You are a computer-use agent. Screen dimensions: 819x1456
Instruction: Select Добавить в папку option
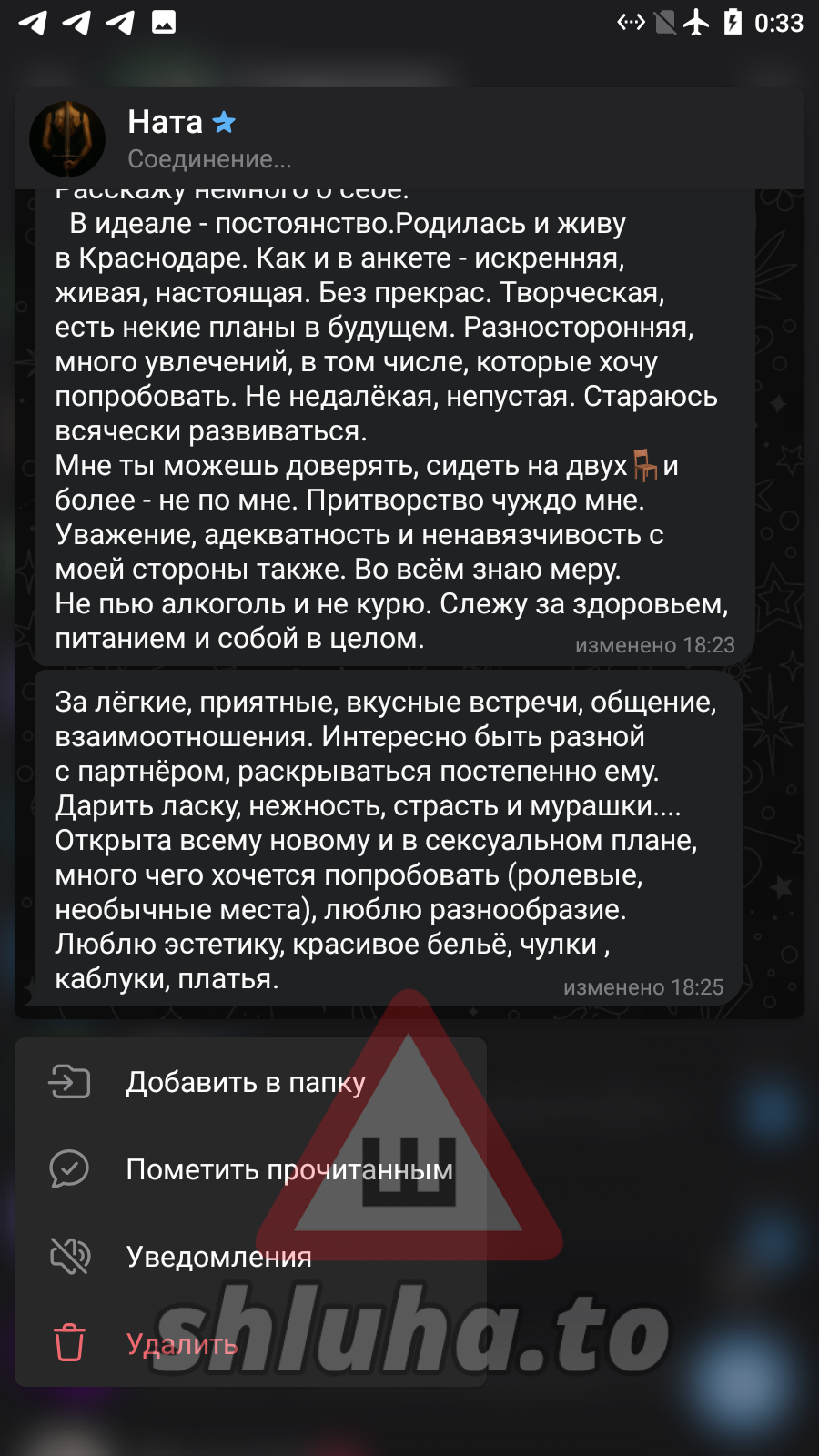pyautogui.click(x=246, y=1082)
